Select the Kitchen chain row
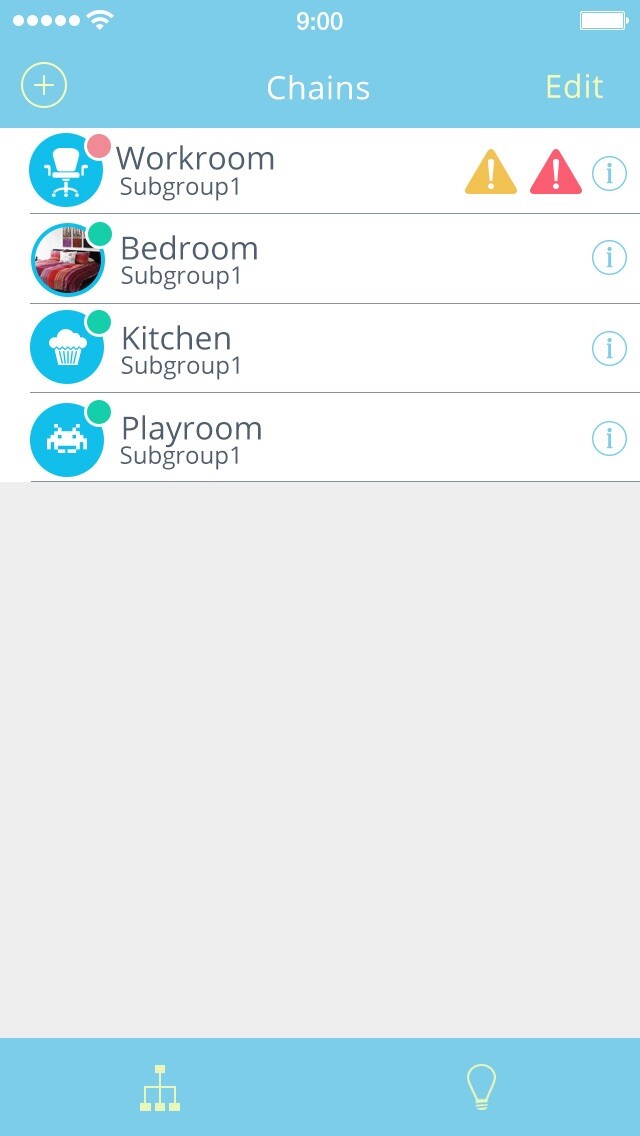The image size is (640, 1136). click(177, 350)
